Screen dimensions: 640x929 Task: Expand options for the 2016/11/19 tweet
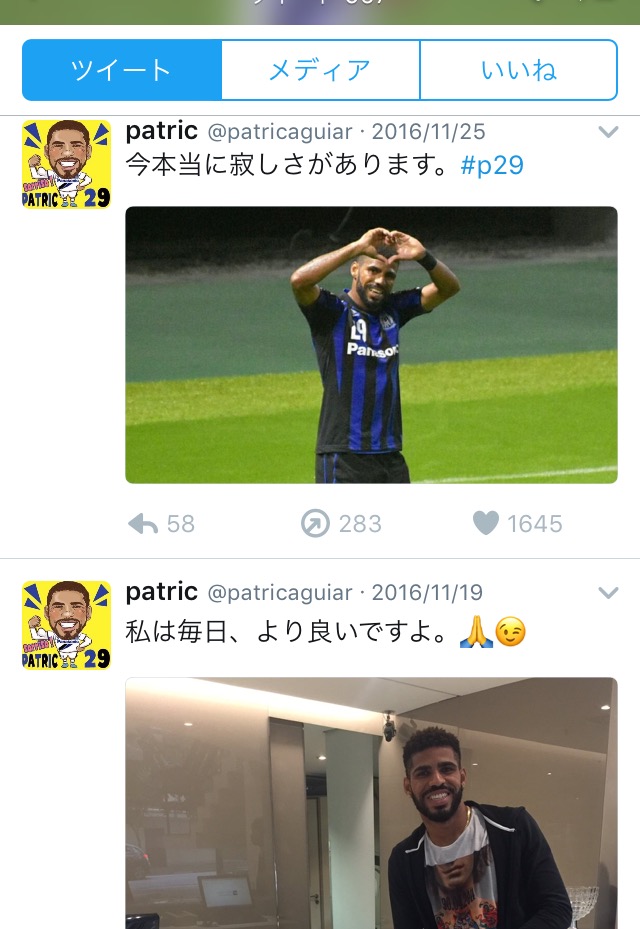pyautogui.click(x=607, y=593)
